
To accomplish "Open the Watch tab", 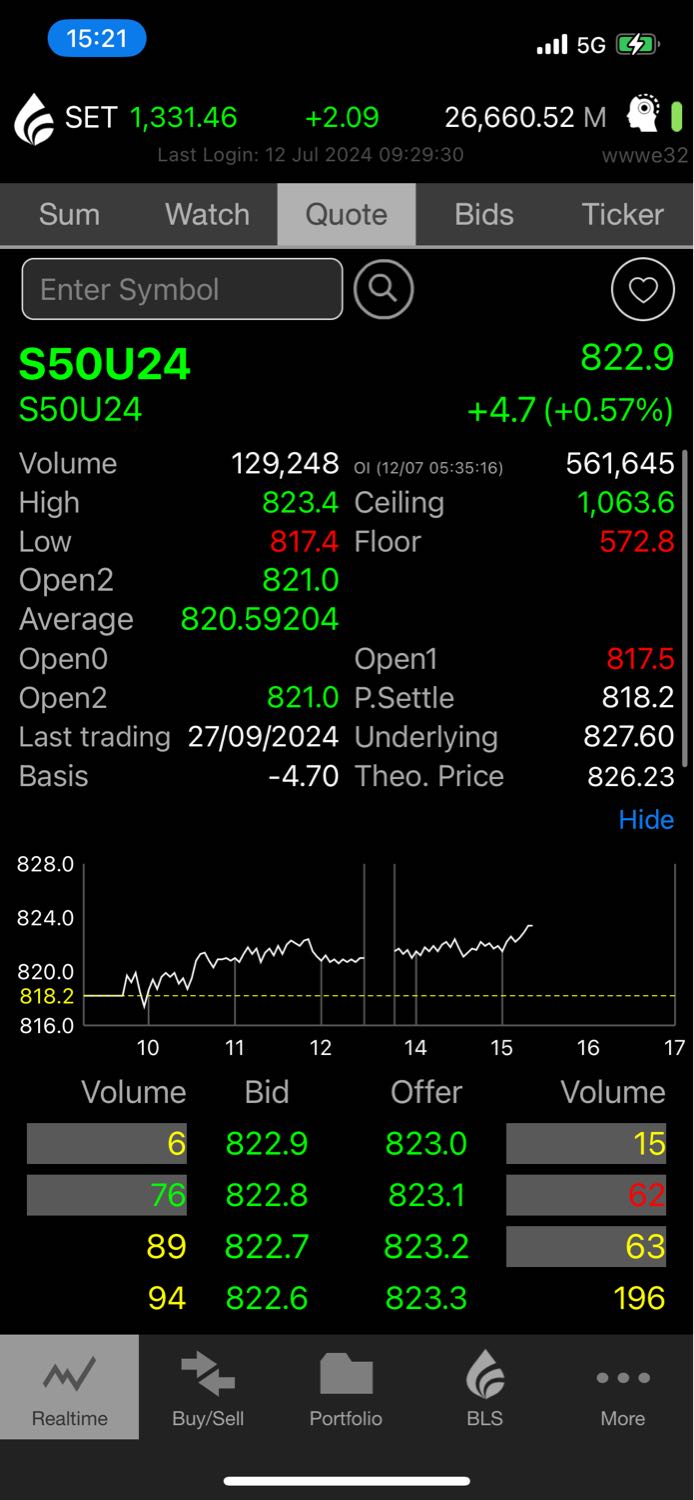I will [207, 214].
